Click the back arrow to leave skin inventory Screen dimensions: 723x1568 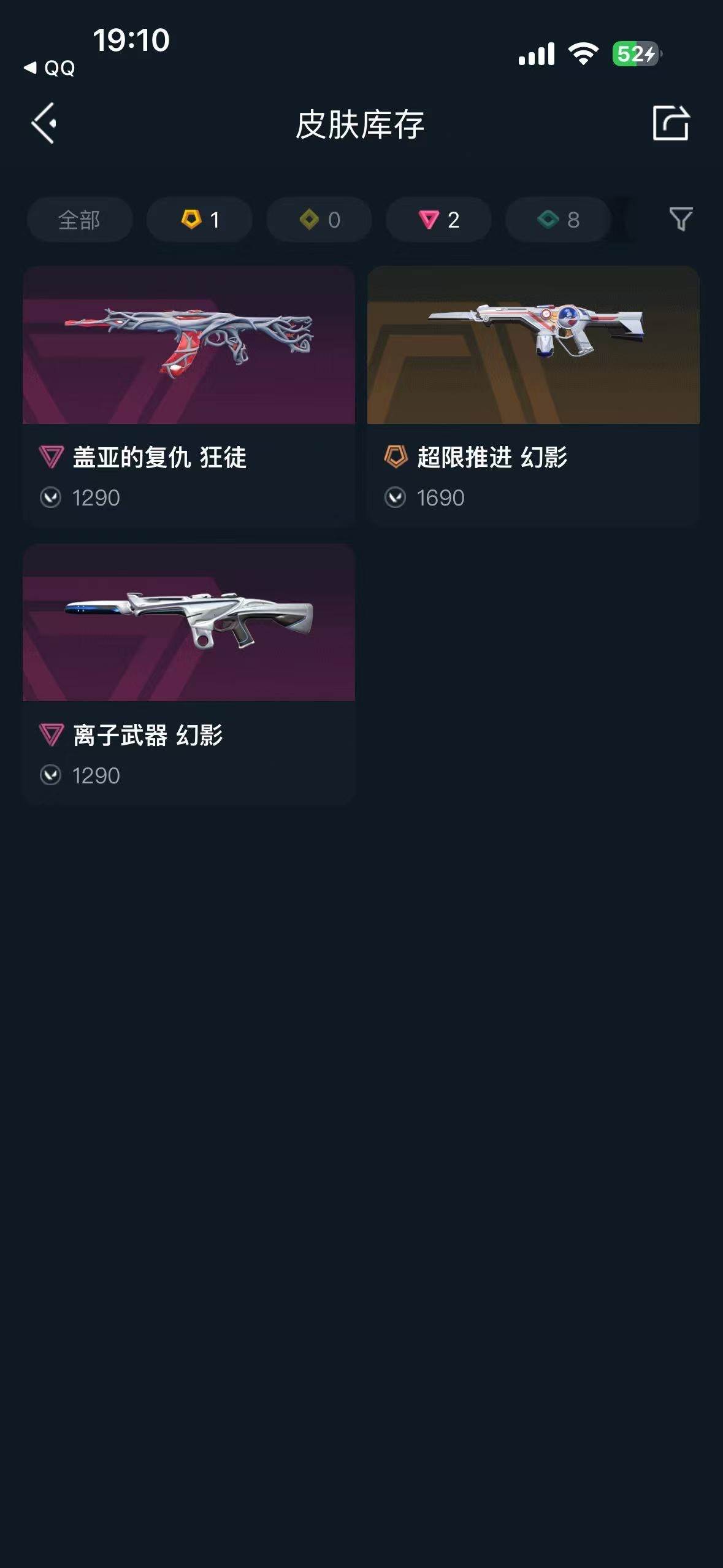point(44,122)
